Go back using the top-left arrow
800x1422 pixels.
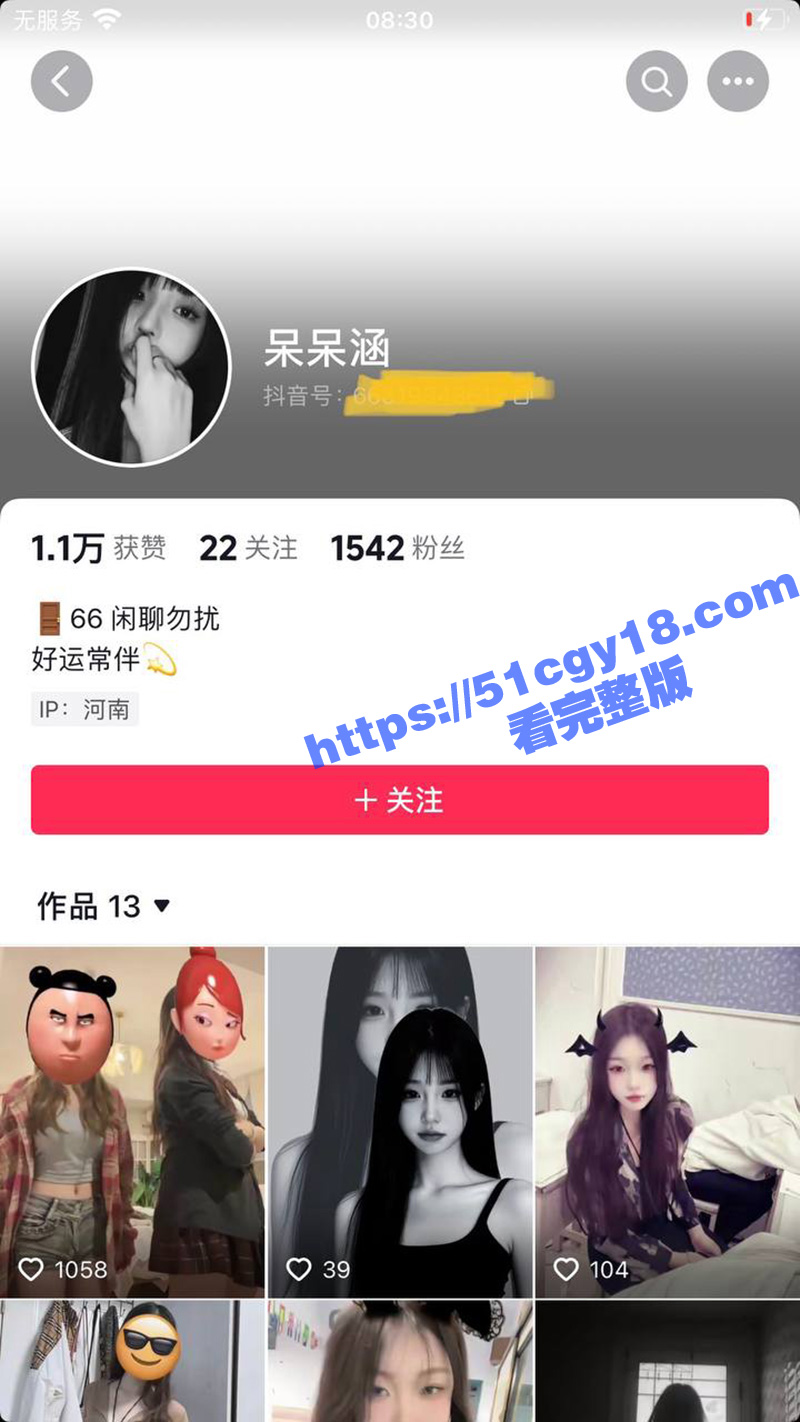[x=62, y=81]
